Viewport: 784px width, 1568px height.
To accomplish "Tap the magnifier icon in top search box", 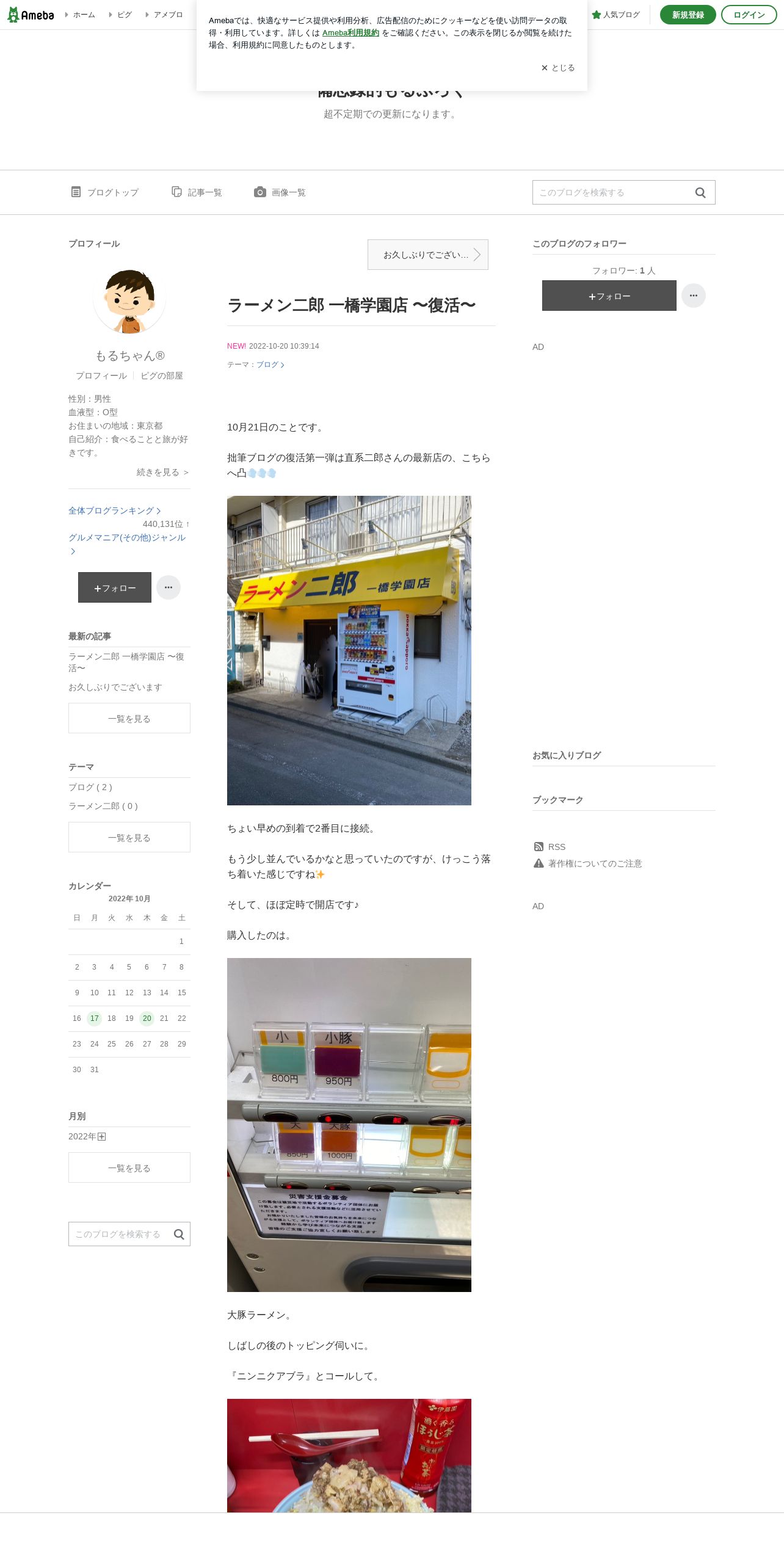I will pos(700,192).
